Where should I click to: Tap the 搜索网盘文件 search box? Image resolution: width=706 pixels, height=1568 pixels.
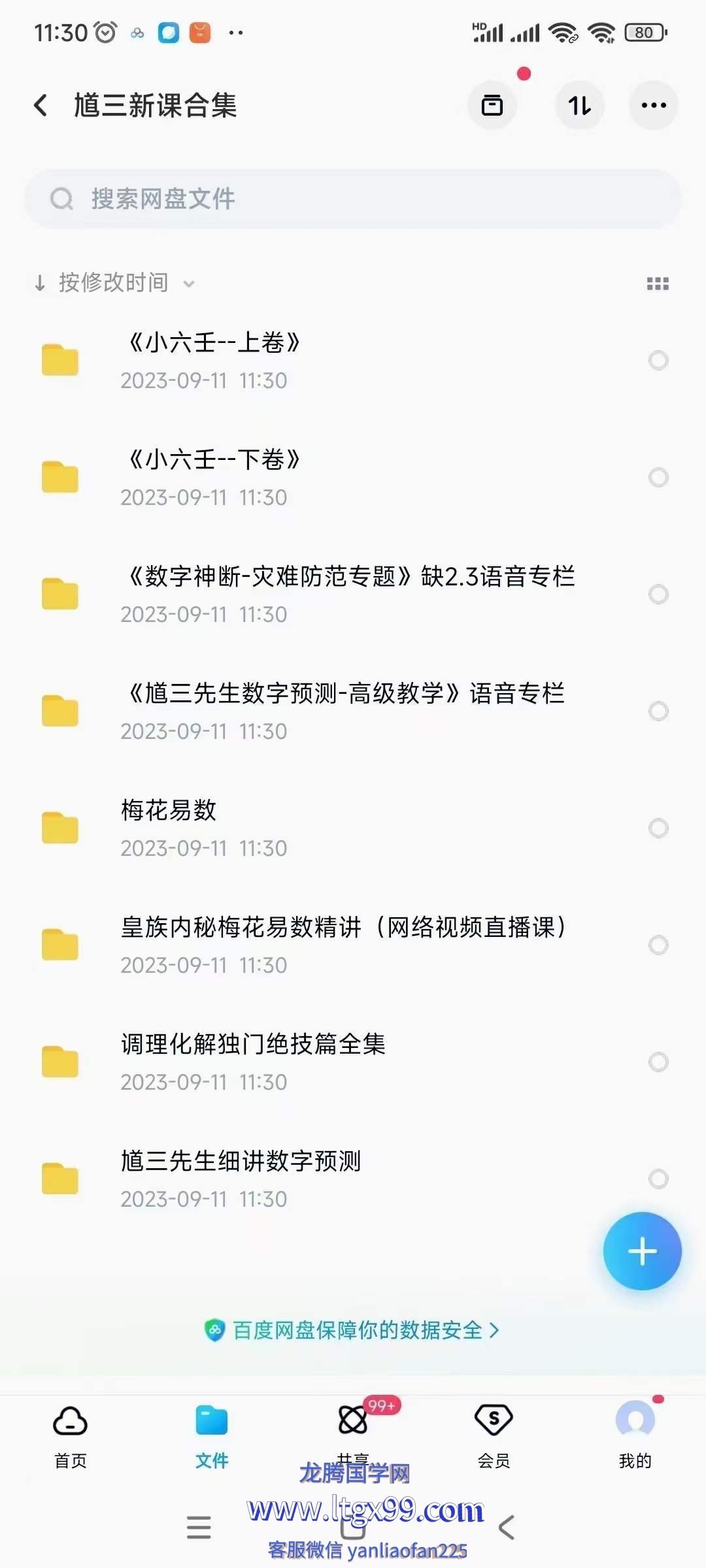coord(353,199)
